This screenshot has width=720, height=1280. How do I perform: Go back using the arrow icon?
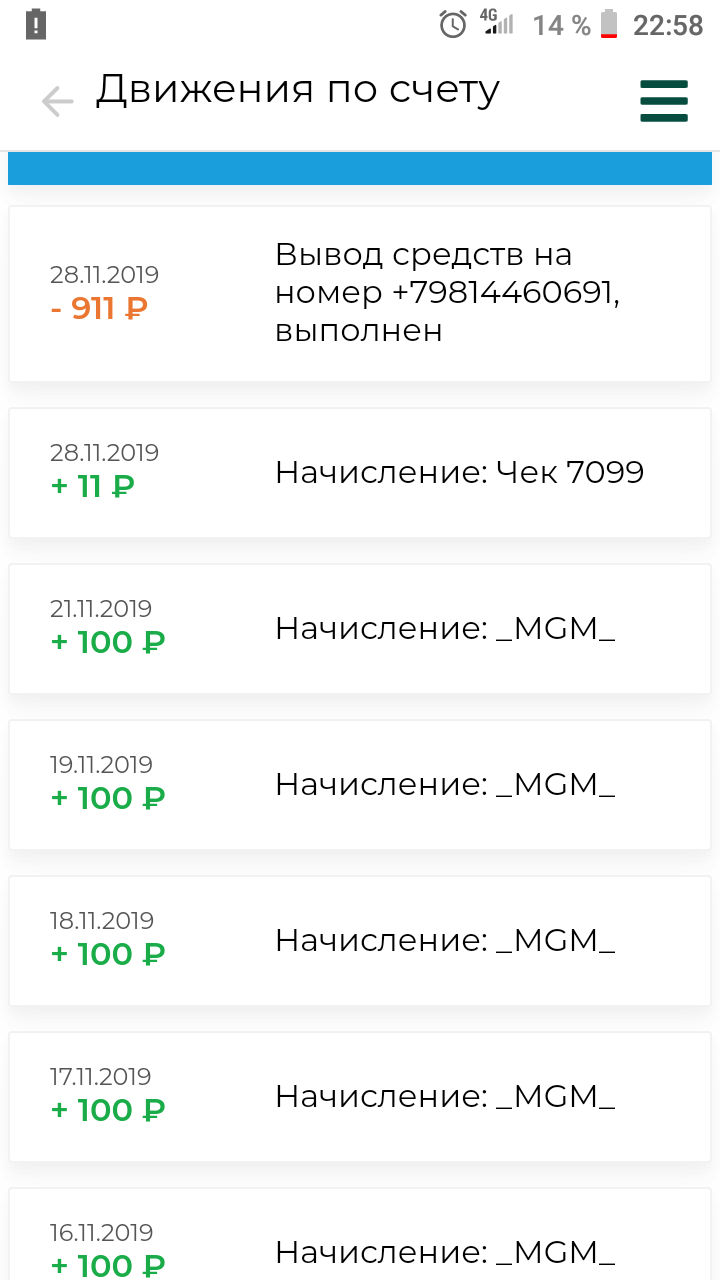[57, 101]
